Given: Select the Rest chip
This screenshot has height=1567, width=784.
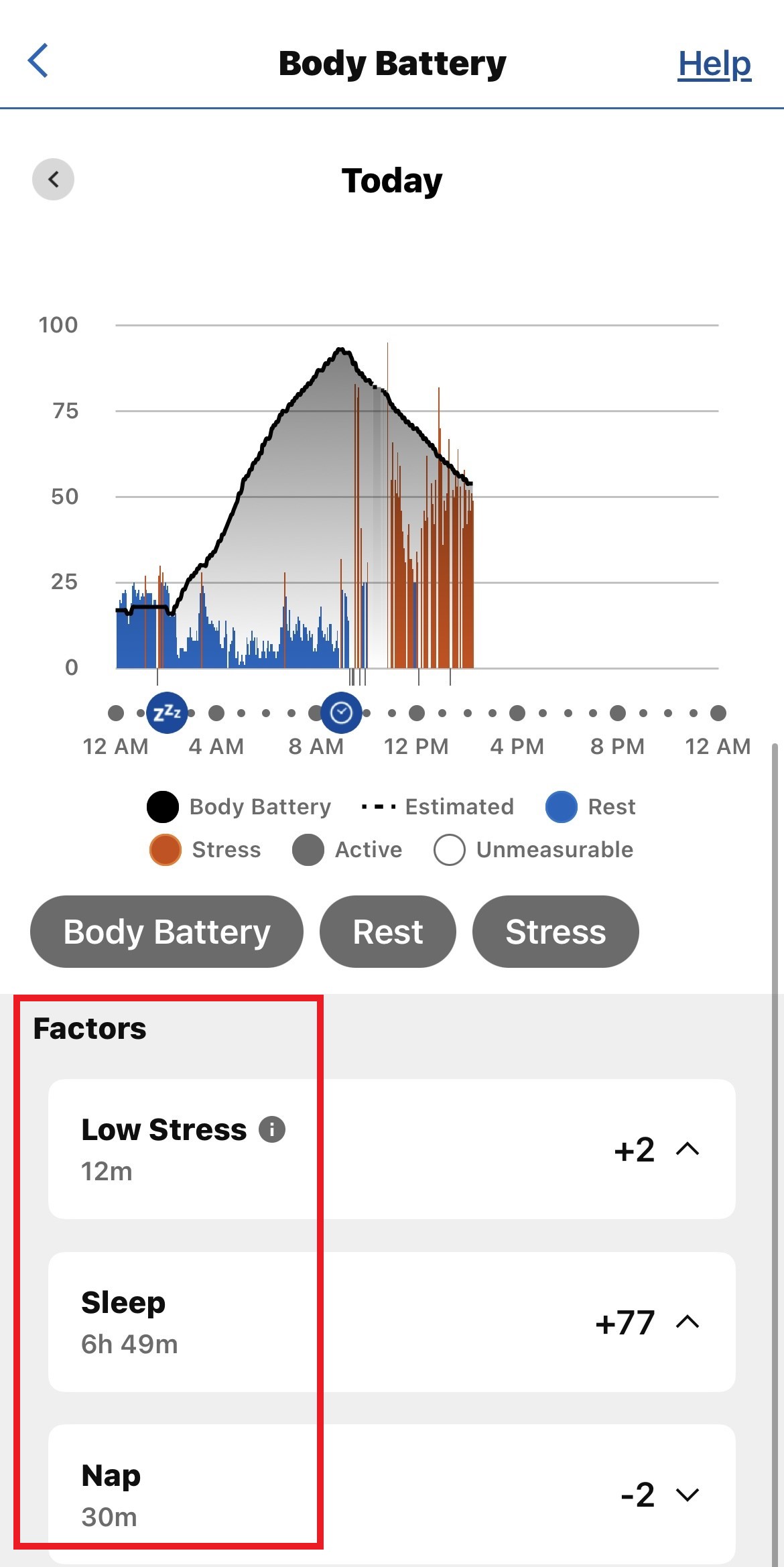Looking at the screenshot, I should pos(388,932).
